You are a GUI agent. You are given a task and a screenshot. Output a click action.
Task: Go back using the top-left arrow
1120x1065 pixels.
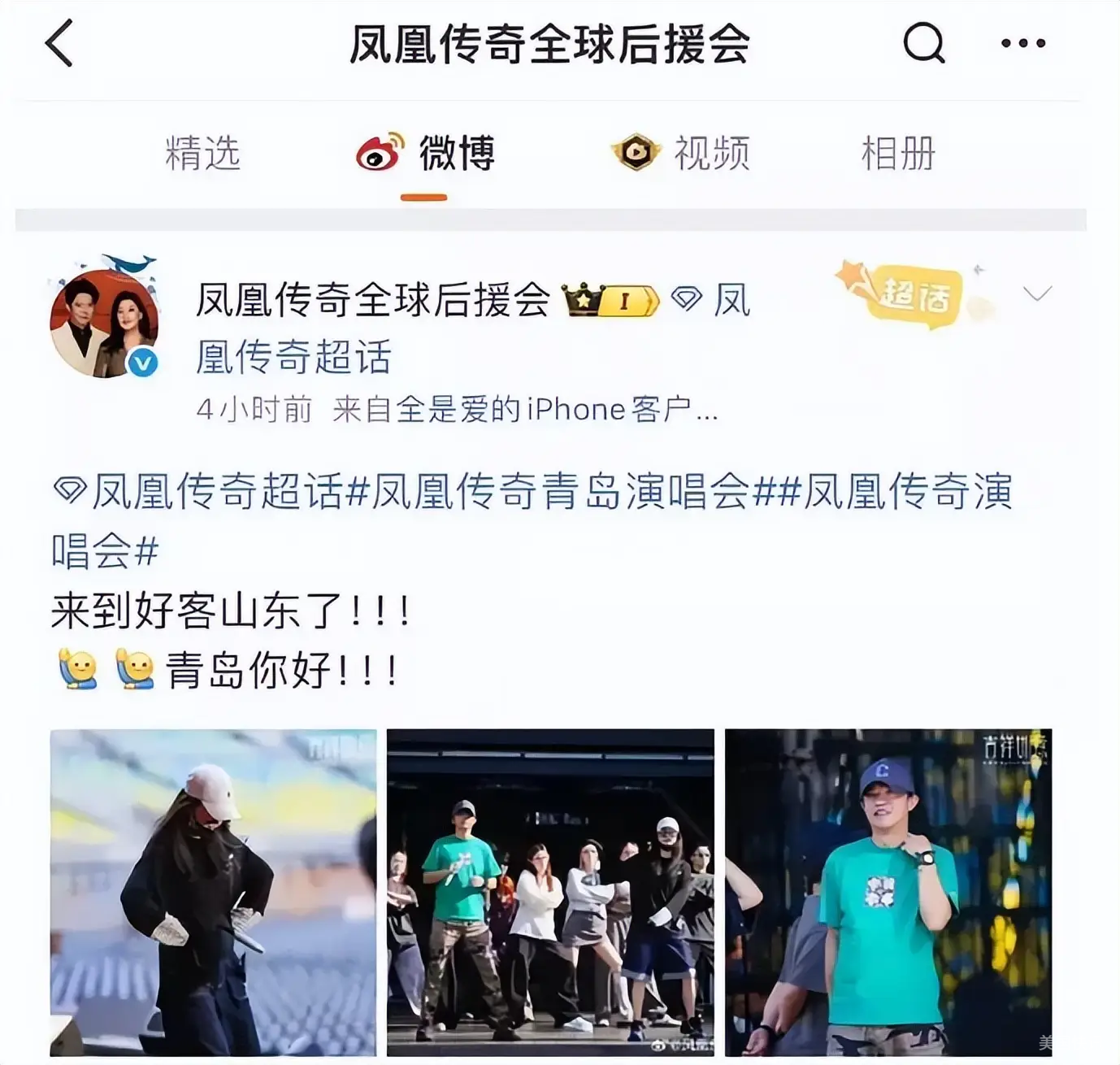59,43
